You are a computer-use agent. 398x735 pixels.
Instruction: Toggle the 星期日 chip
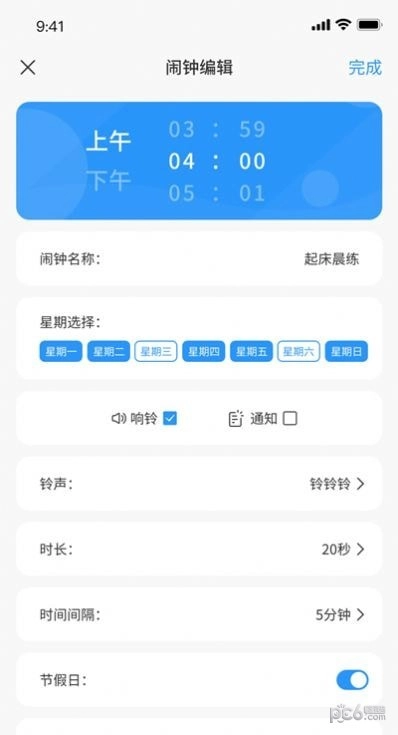[x=346, y=352]
